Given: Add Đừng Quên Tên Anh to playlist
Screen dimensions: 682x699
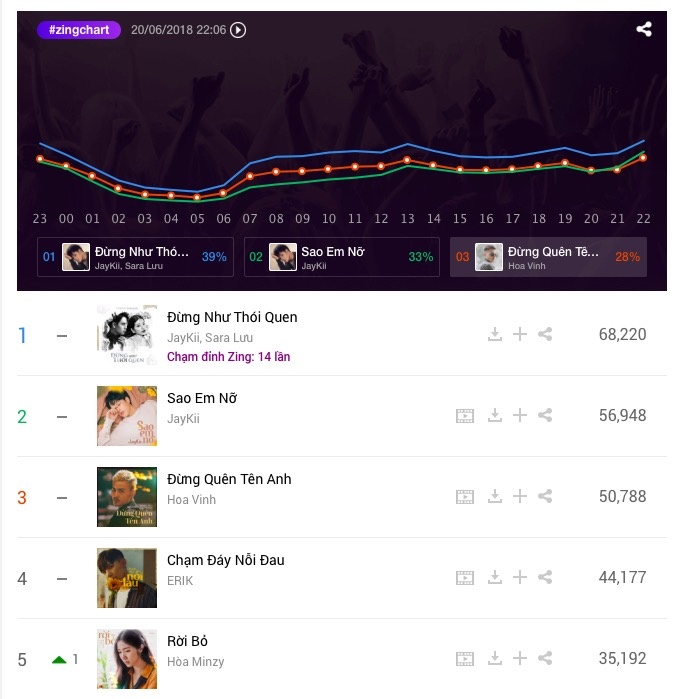Looking at the screenshot, I should click(x=519, y=496).
